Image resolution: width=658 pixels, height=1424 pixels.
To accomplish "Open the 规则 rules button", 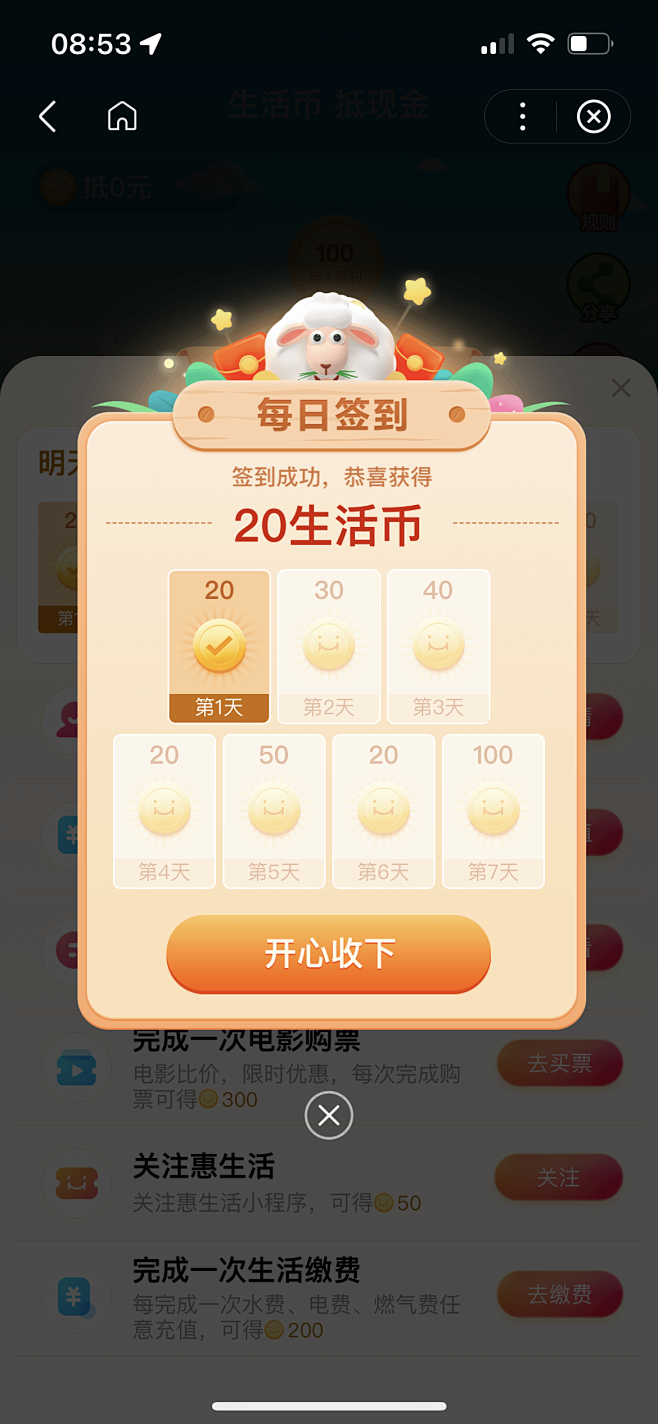I will pyautogui.click(x=598, y=200).
